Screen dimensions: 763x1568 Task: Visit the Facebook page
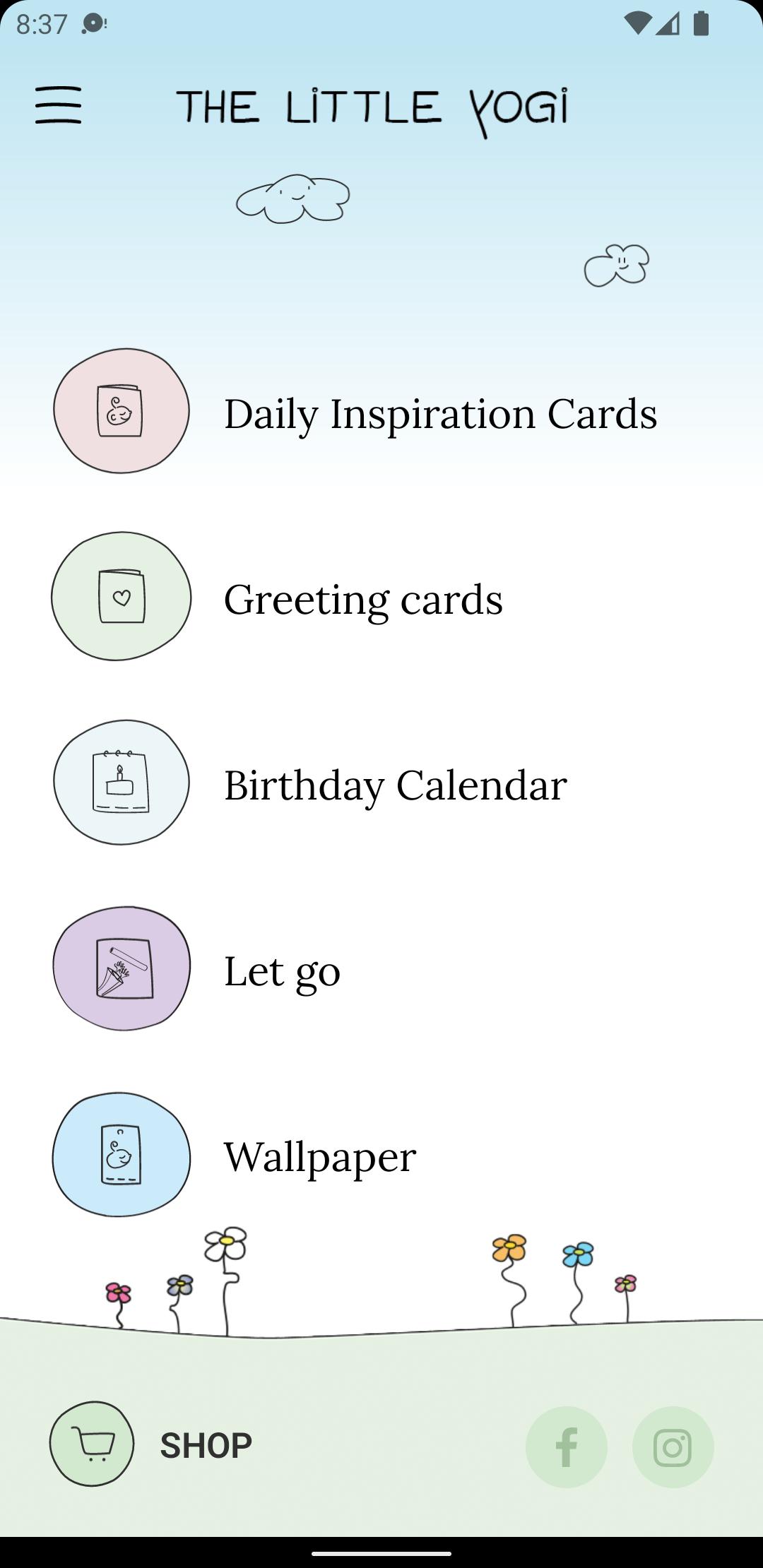[567, 1447]
